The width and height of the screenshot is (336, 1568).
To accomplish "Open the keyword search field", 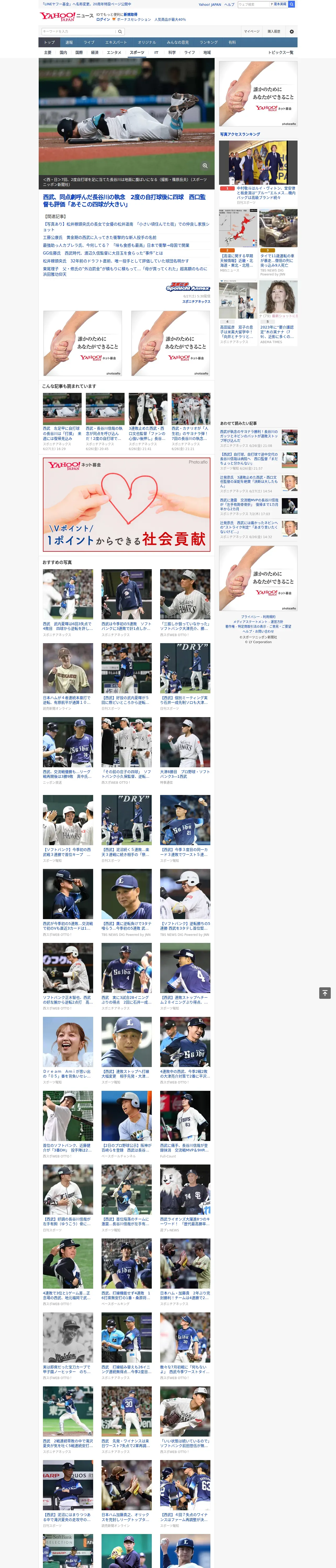I will (78, 31).
